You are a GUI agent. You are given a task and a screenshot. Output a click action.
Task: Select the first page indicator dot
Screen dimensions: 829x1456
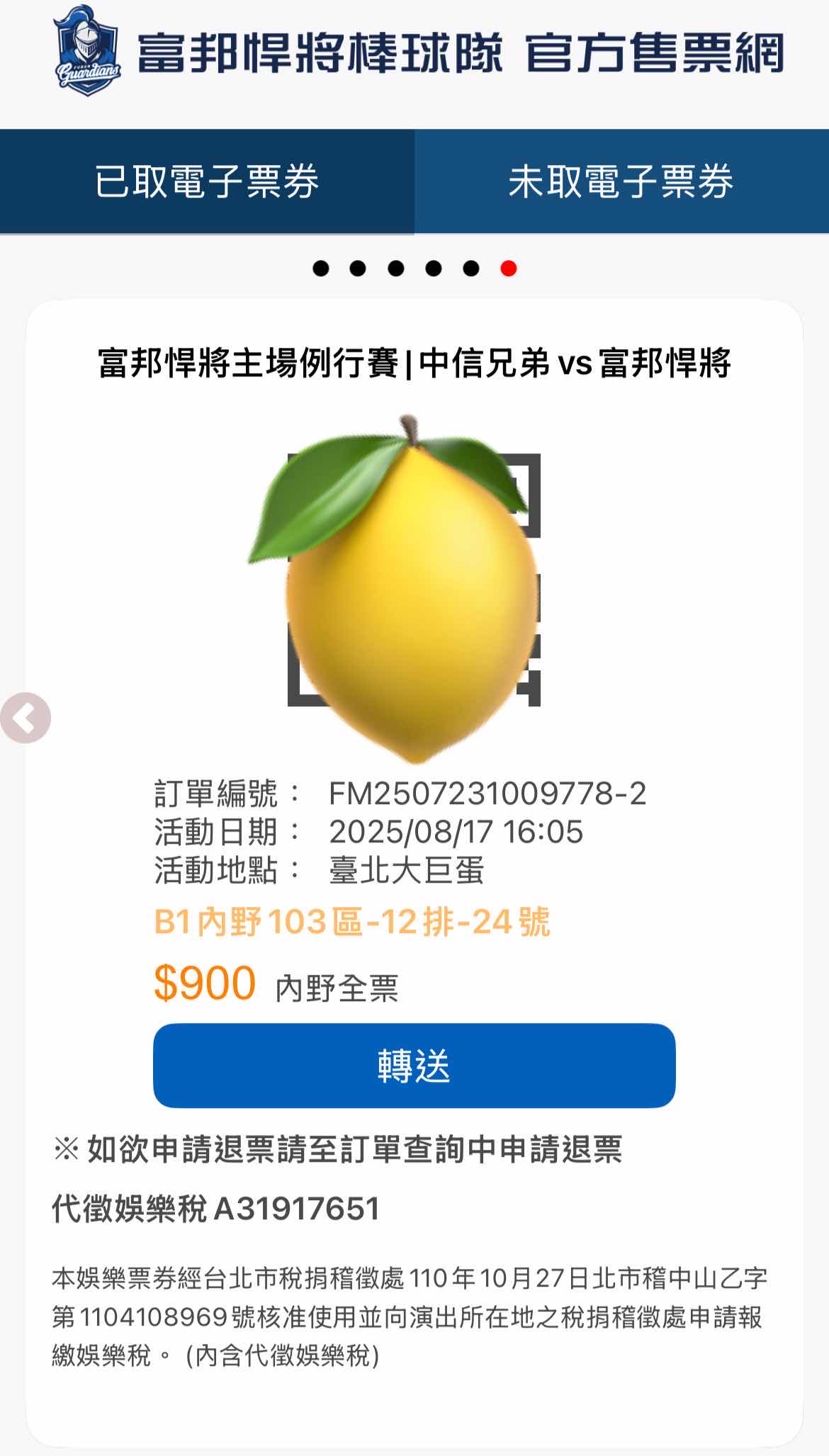[321, 269]
